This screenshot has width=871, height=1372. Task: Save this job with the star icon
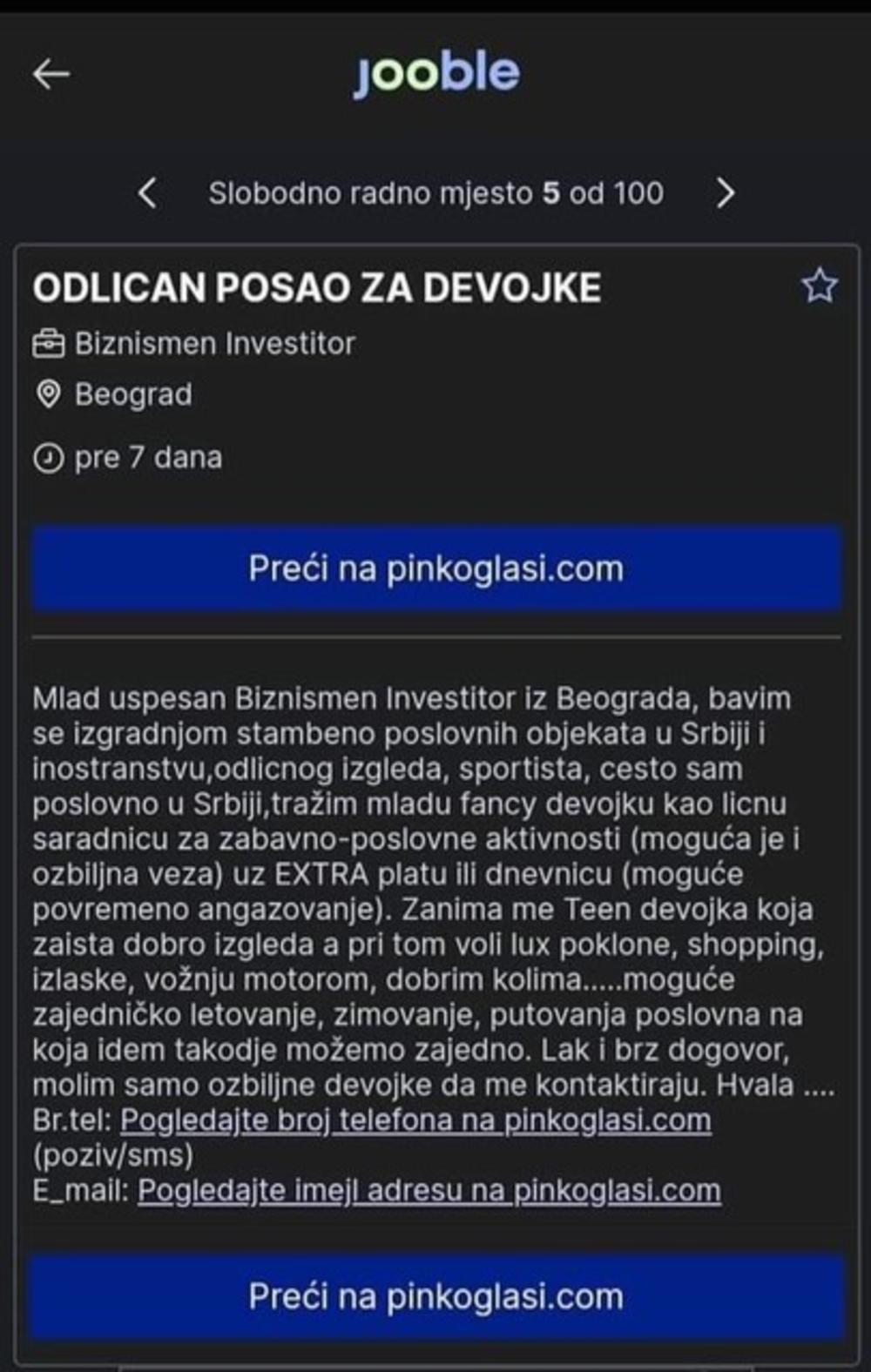(x=819, y=286)
